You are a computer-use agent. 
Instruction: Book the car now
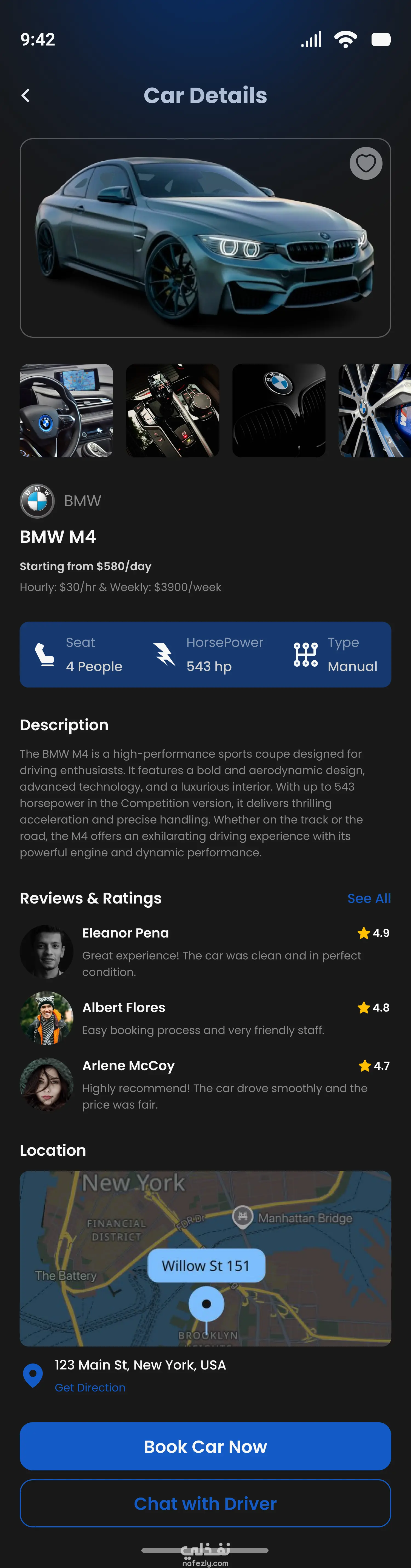tap(206, 1446)
